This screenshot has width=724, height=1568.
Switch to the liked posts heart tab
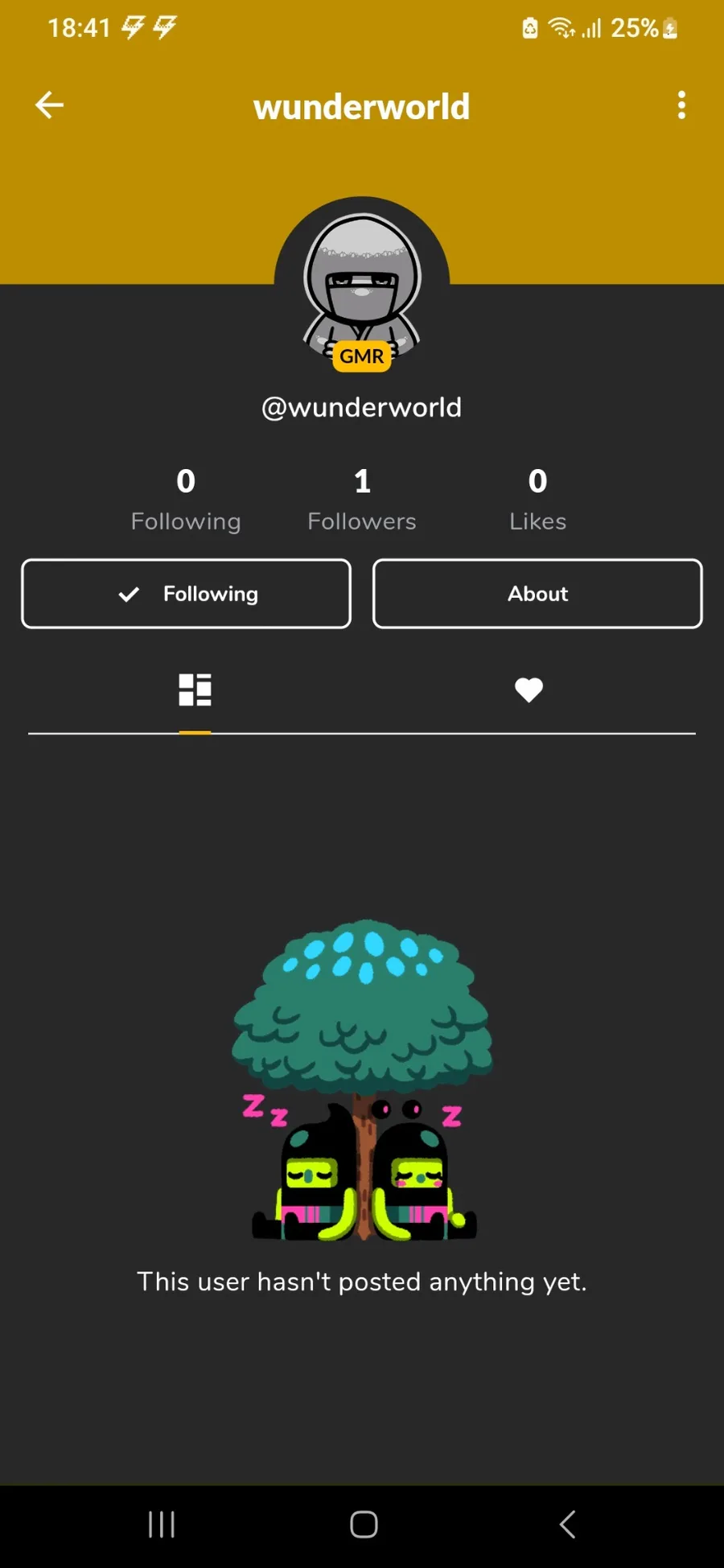pos(529,690)
